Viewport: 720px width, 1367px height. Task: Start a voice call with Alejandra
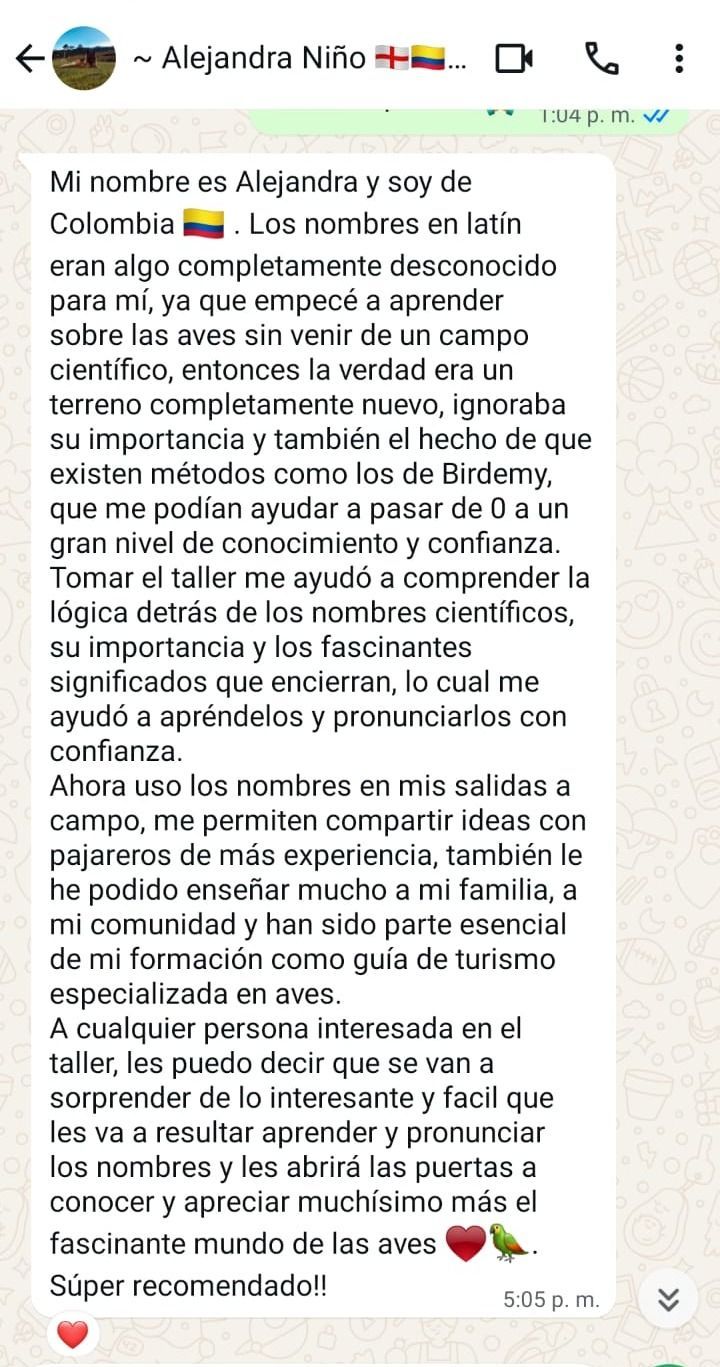click(601, 59)
